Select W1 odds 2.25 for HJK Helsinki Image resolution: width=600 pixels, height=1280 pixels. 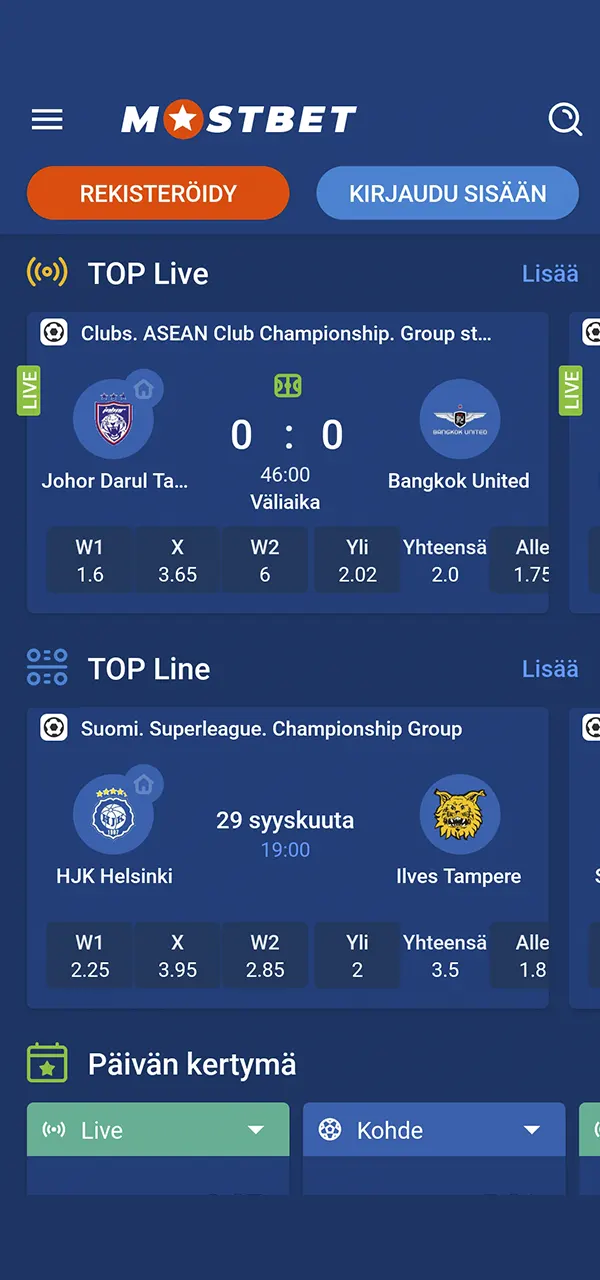click(x=89, y=956)
